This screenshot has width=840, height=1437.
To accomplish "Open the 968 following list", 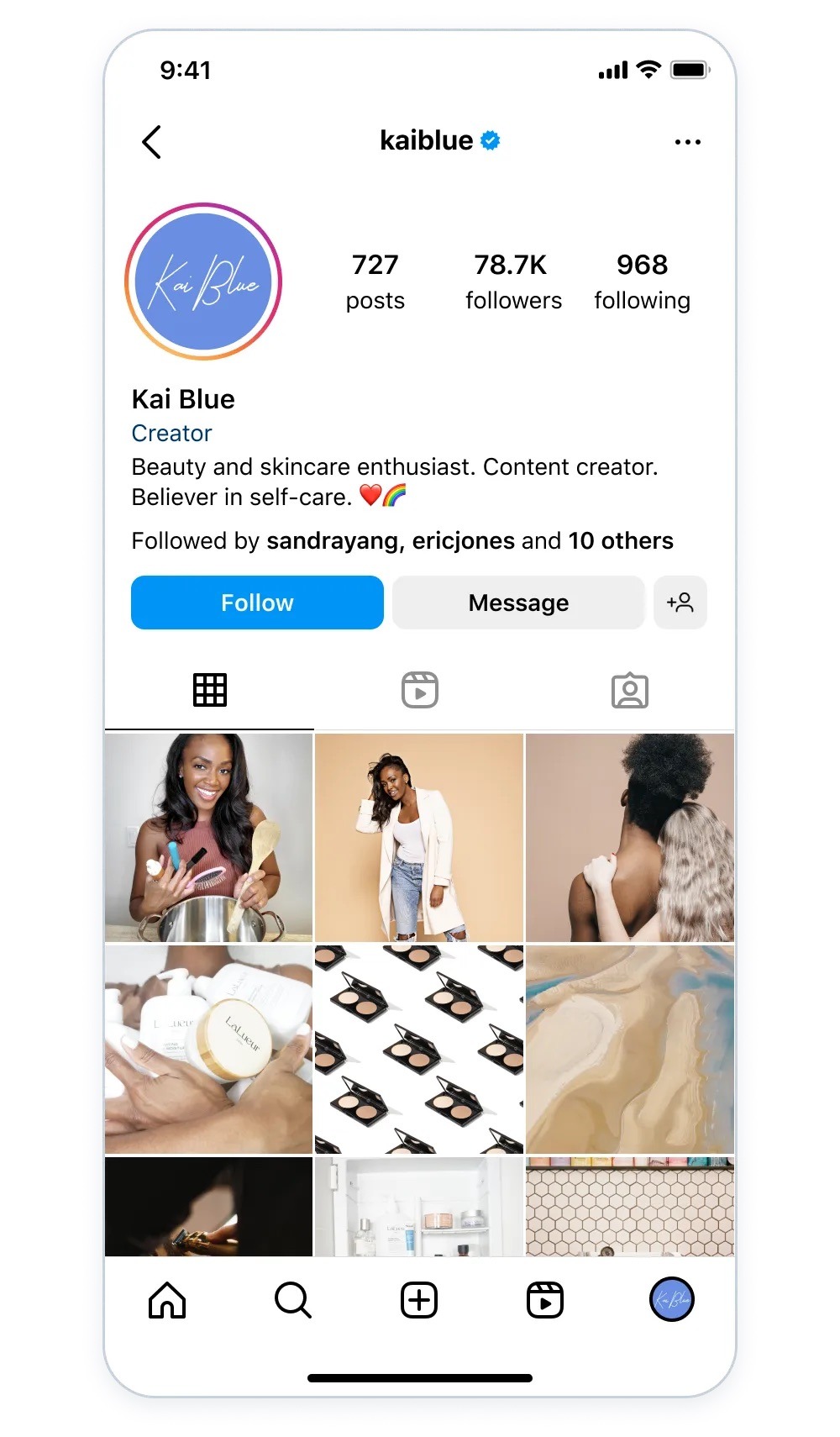I will pyautogui.click(x=642, y=280).
